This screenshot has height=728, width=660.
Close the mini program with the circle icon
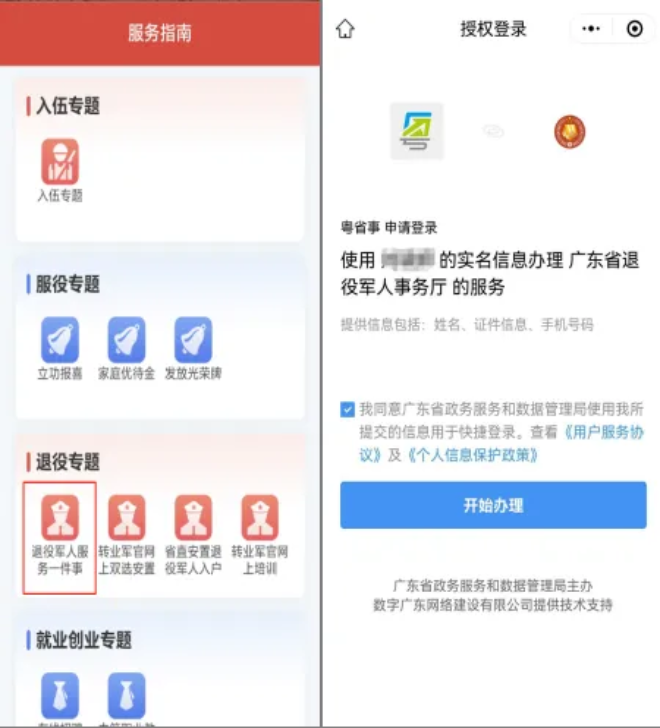click(634, 29)
